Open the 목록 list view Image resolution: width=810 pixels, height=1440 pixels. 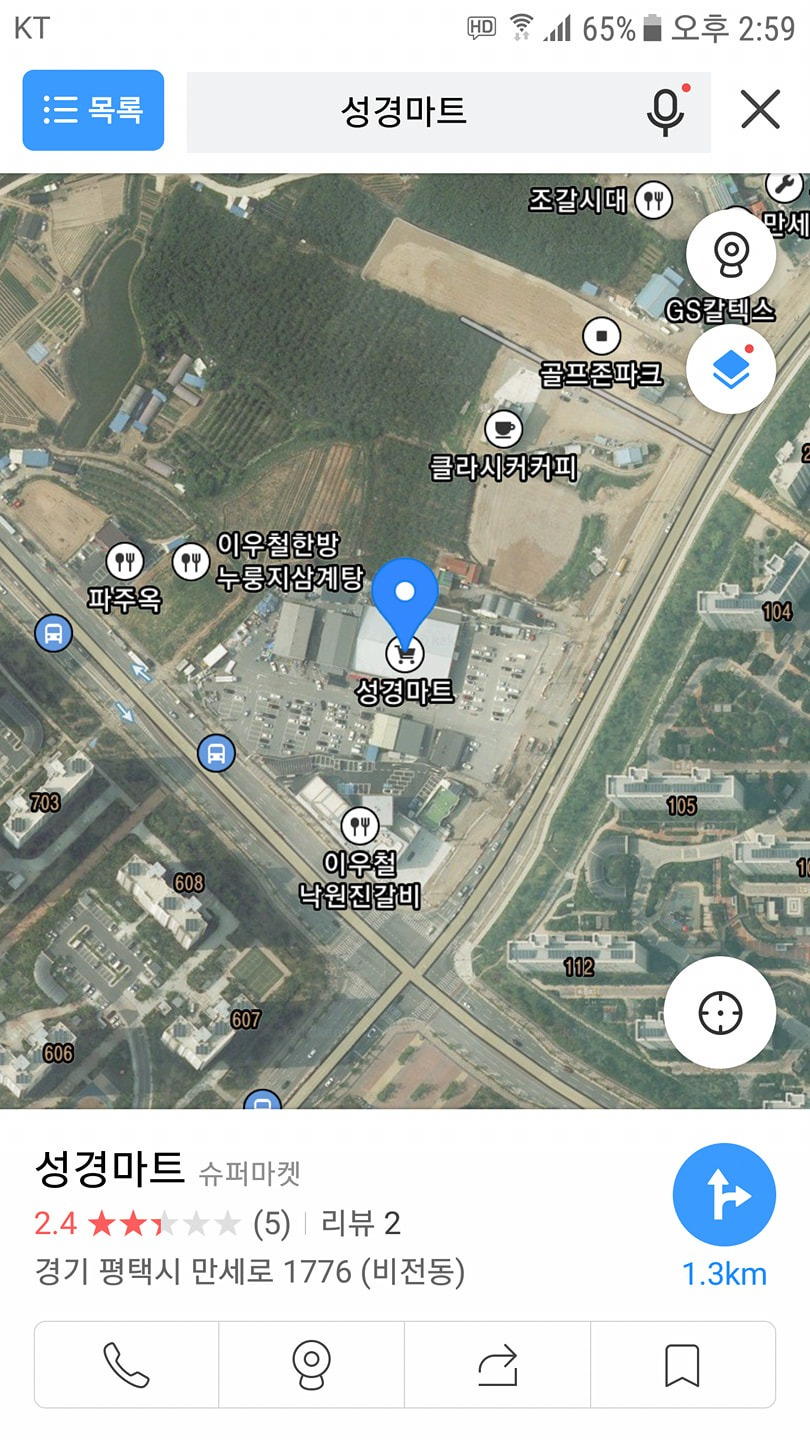(93, 110)
